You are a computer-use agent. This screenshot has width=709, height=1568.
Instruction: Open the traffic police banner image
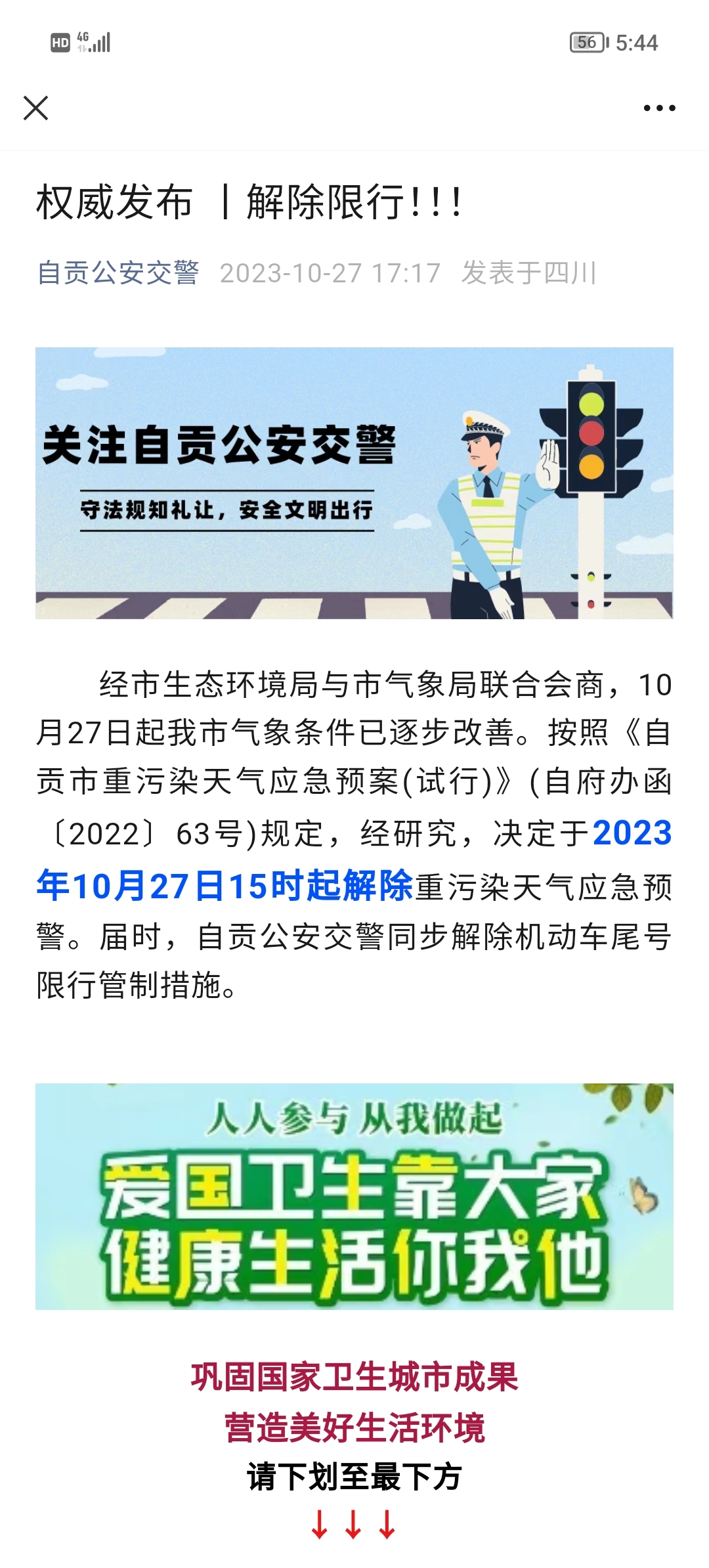pos(354,483)
